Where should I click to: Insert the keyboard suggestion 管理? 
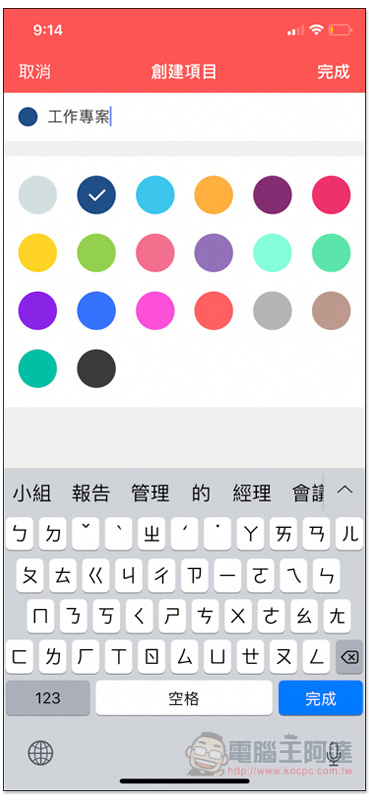[150, 493]
